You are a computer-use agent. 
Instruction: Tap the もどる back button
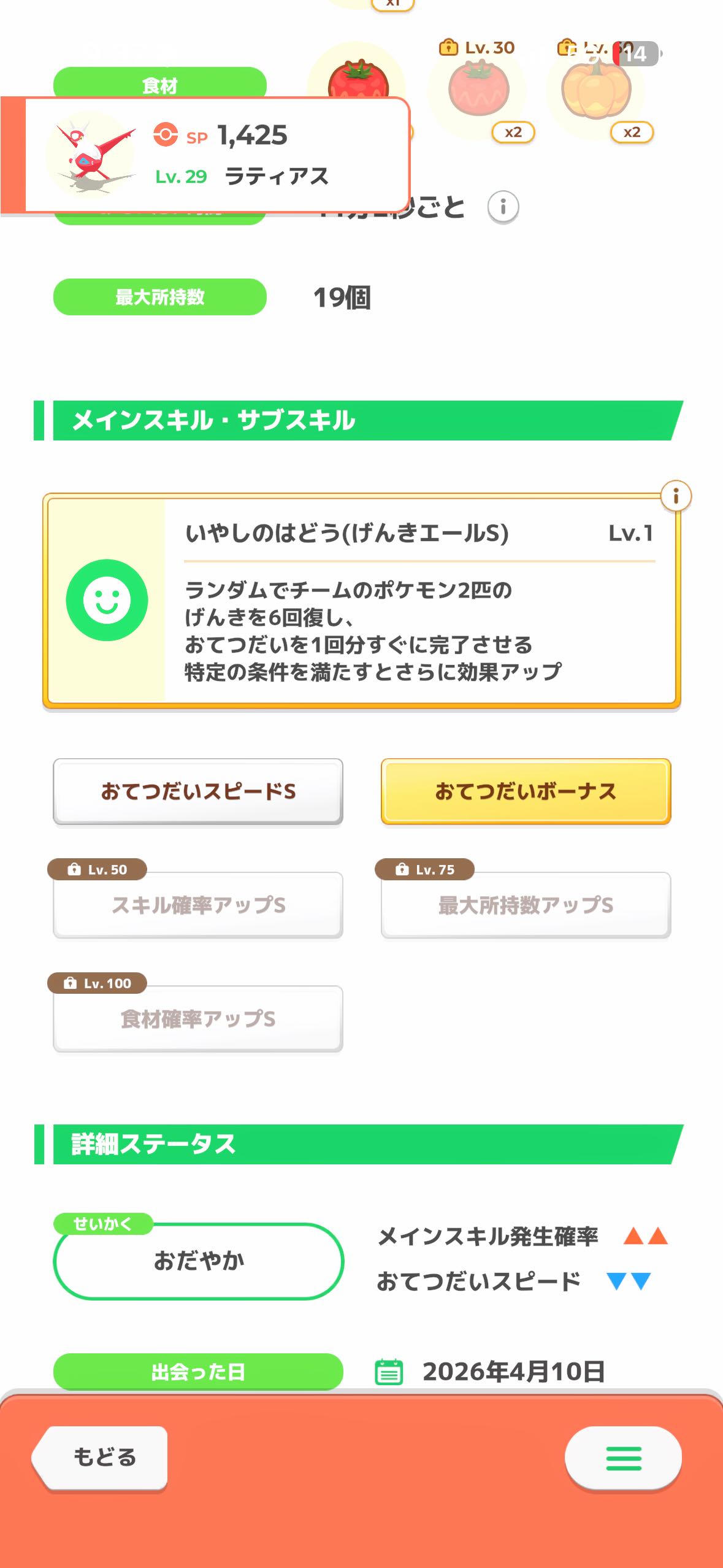click(101, 1457)
